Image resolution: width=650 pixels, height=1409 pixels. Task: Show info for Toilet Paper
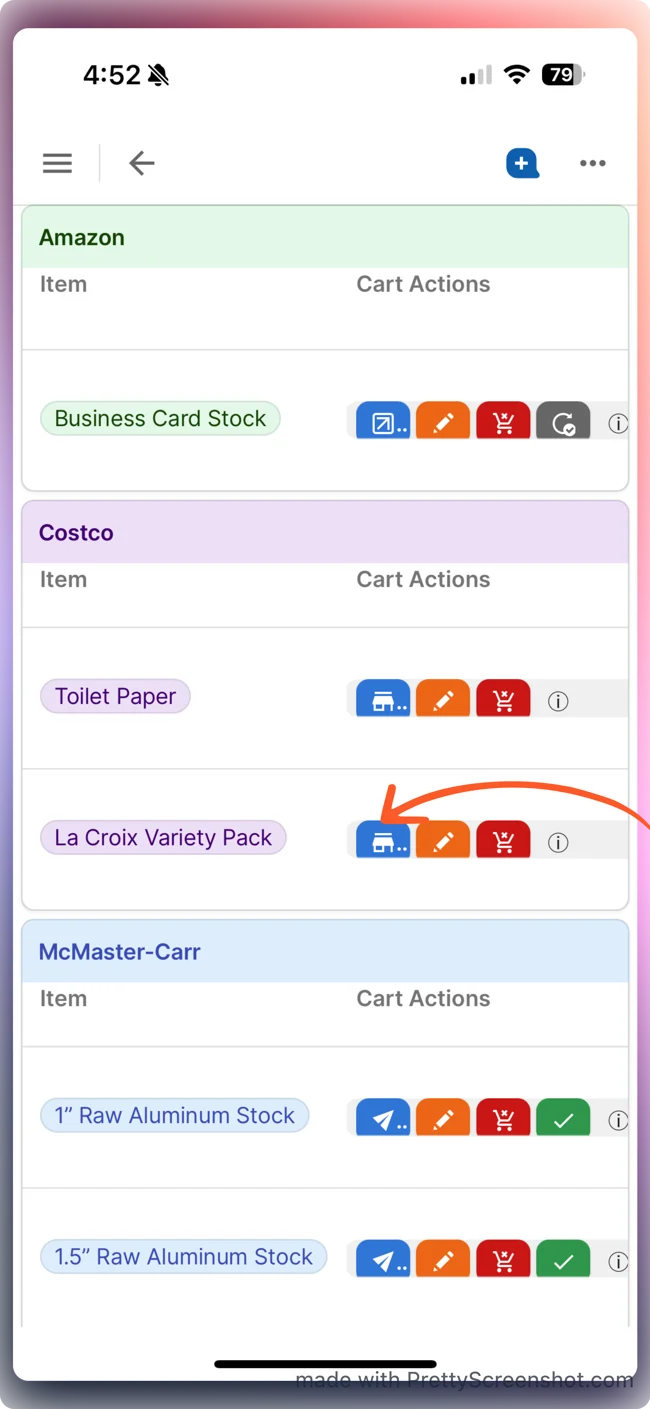(558, 702)
